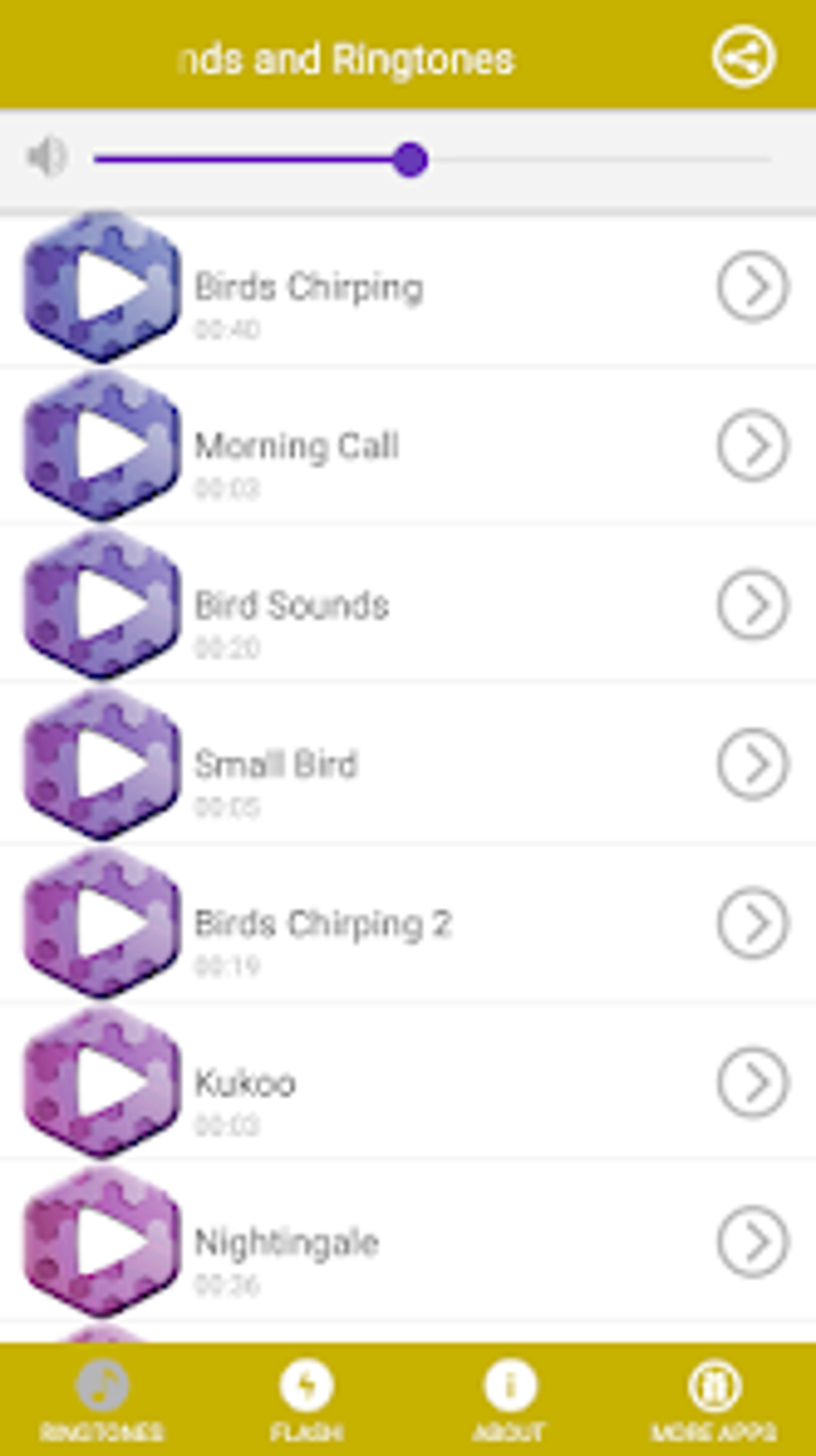Open options arrow for Bird Sounds
The width and height of the screenshot is (816, 1456).
pos(752,605)
